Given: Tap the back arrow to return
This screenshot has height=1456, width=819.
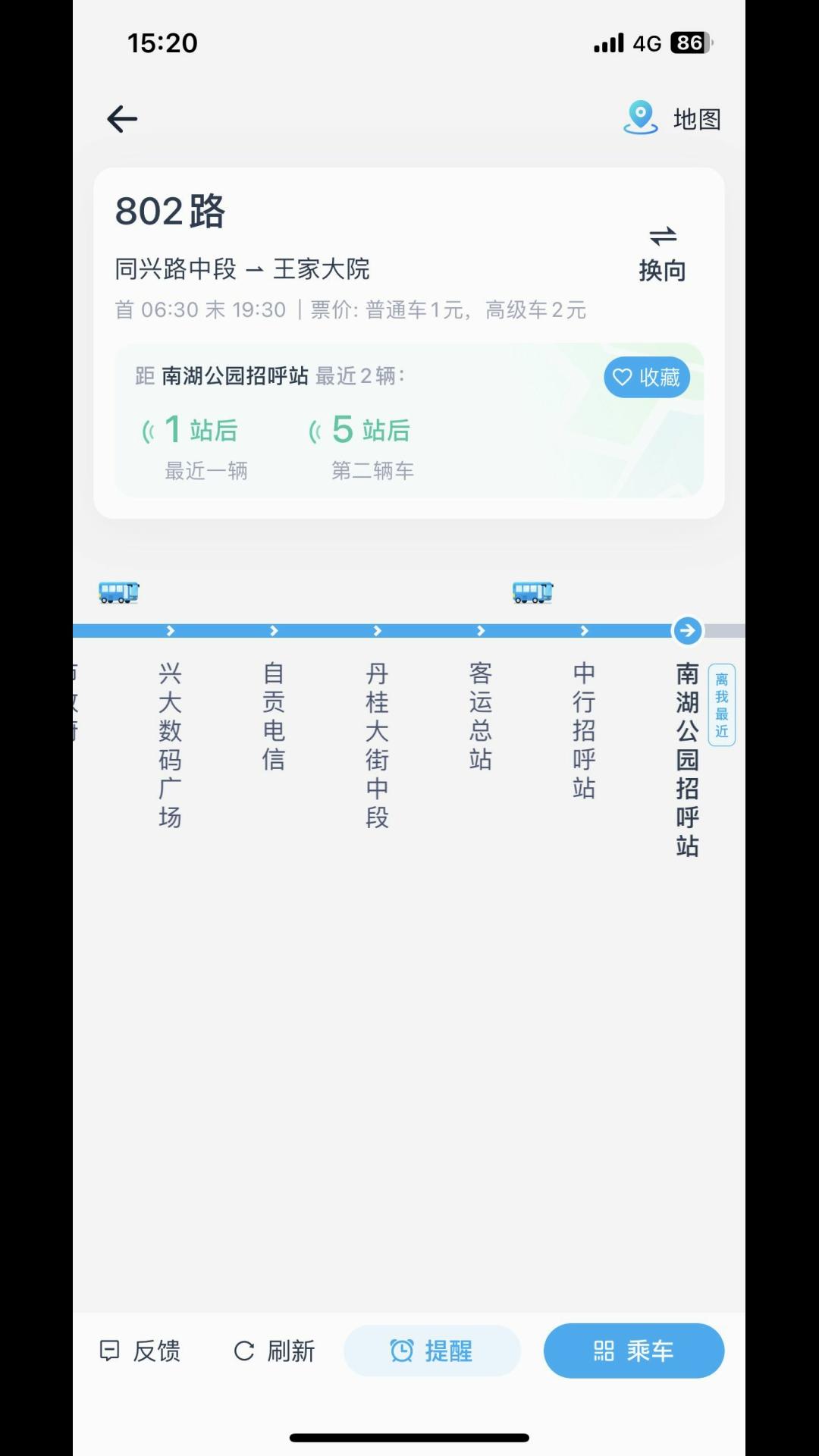Looking at the screenshot, I should coord(121,118).
